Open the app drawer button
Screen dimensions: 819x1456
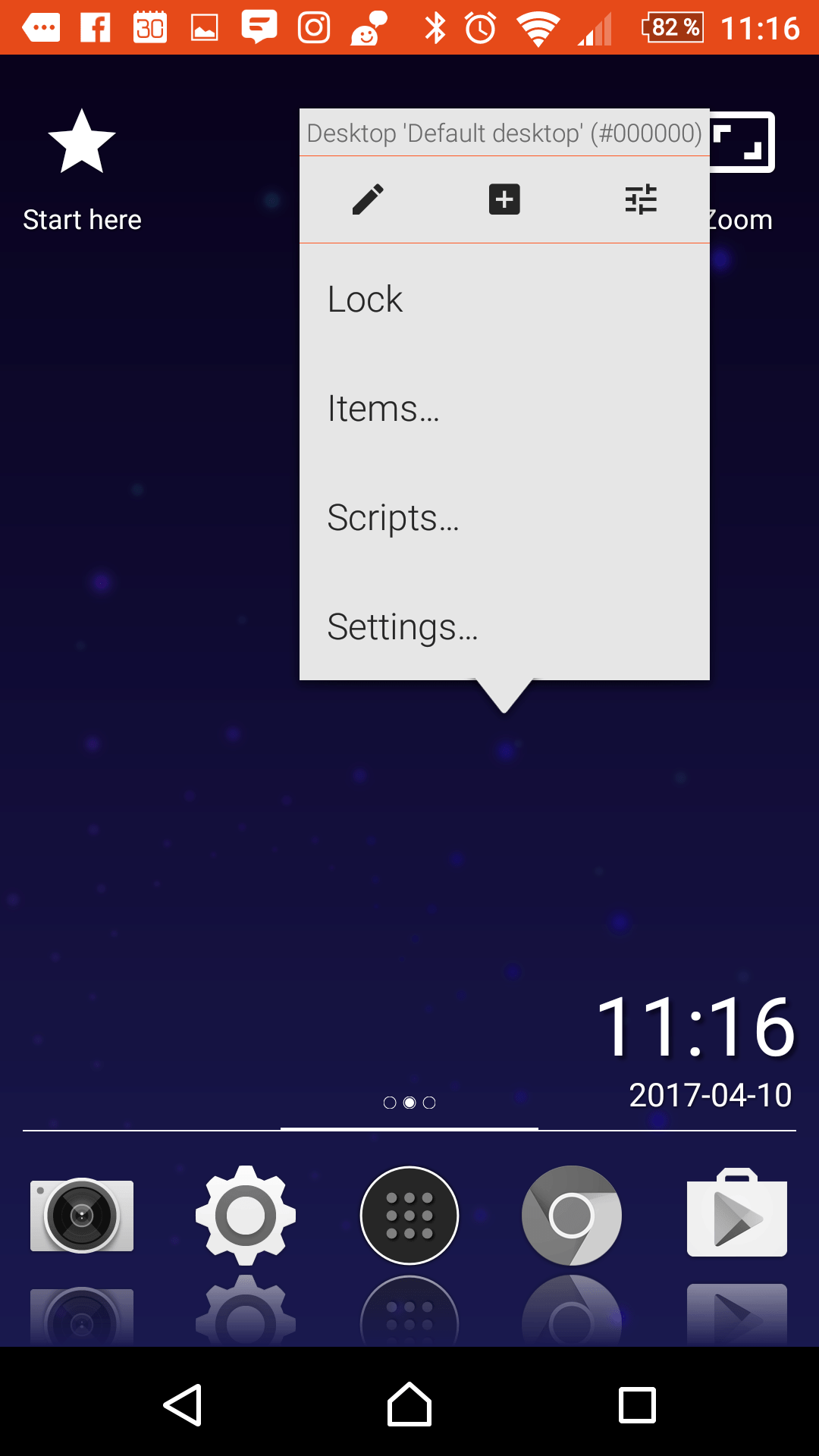click(409, 1216)
